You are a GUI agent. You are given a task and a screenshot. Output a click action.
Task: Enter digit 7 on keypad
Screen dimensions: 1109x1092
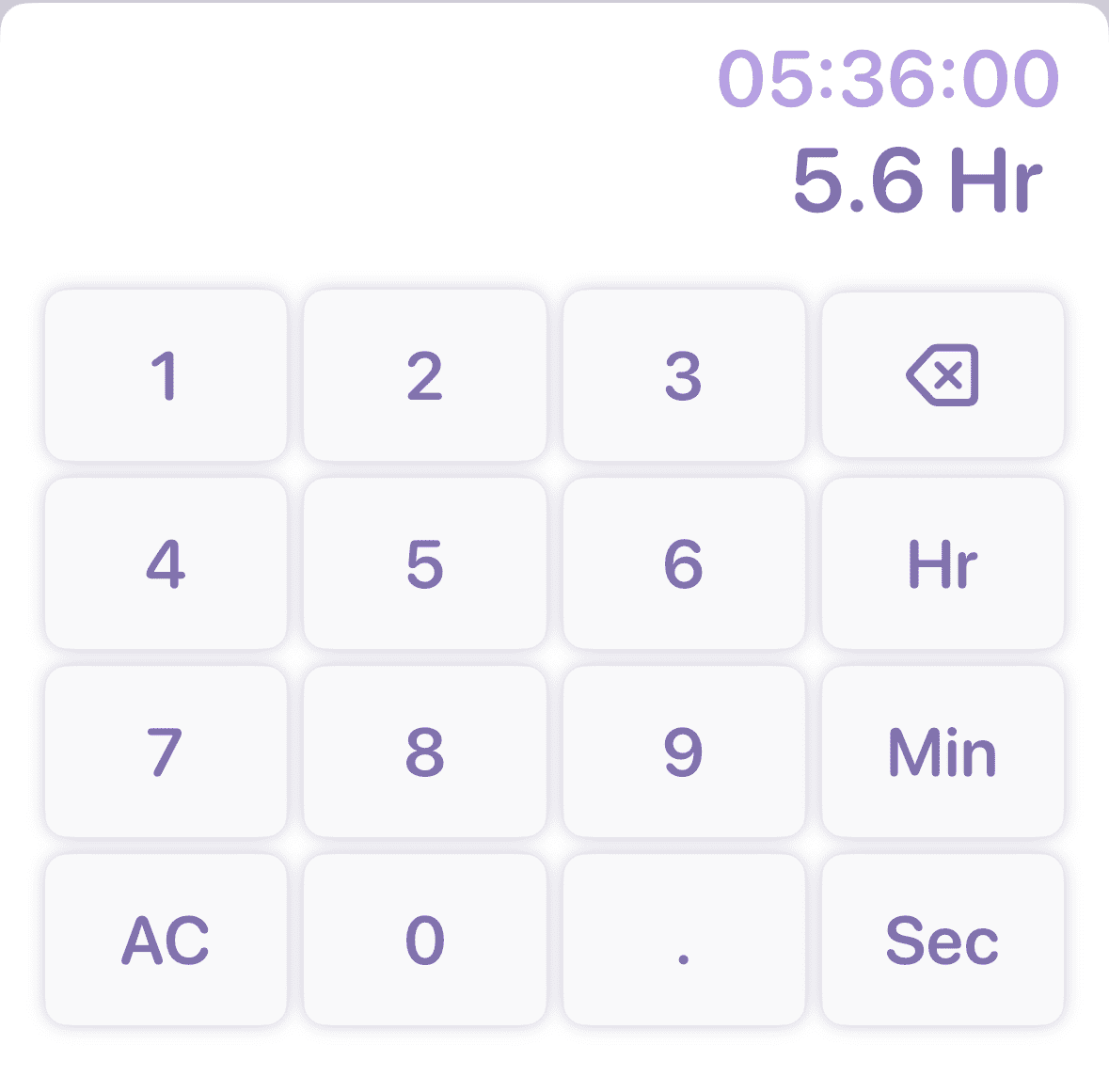[x=166, y=752]
